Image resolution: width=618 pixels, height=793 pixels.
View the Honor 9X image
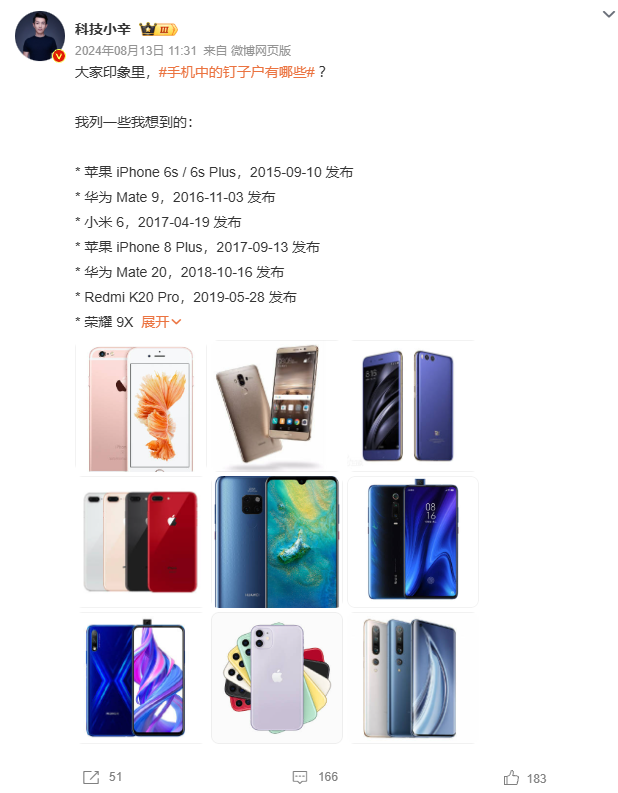[141, 678]
